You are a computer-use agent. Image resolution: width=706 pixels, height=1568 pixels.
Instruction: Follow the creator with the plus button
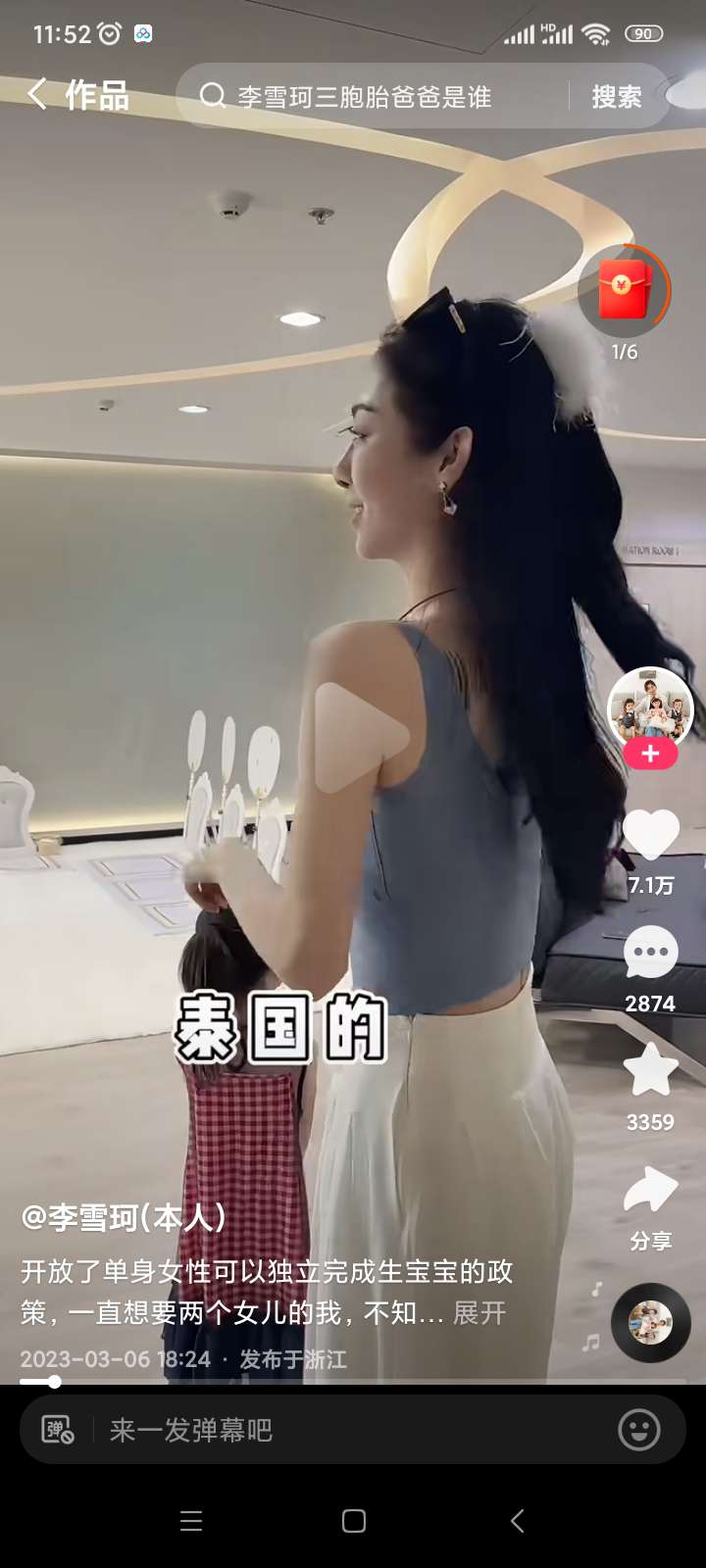click(x=650, y=754)
